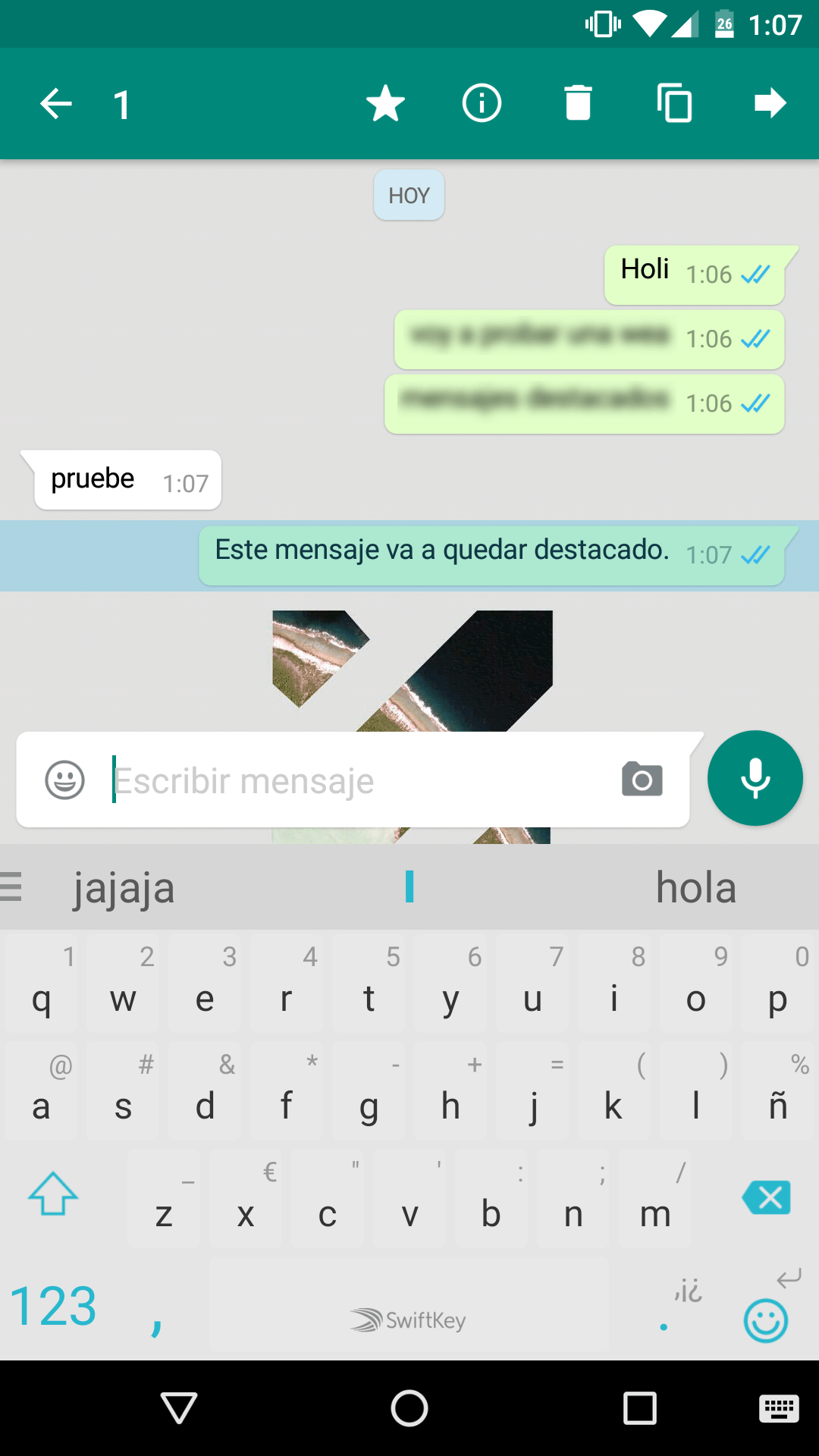Open the emoji picker in message box
The height and width of the screenshot is (1456, 819).
(65, 780)
